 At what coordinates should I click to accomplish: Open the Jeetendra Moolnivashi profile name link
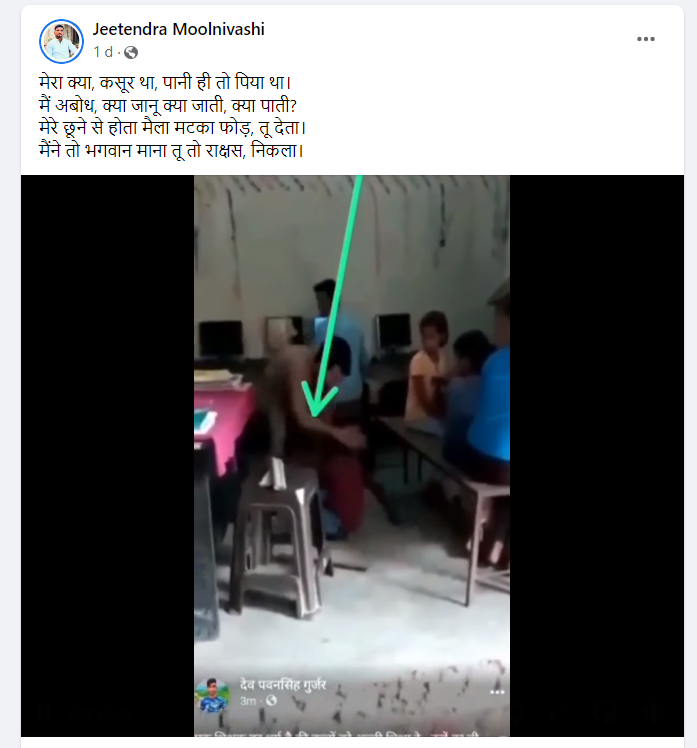tap(178, 30)
